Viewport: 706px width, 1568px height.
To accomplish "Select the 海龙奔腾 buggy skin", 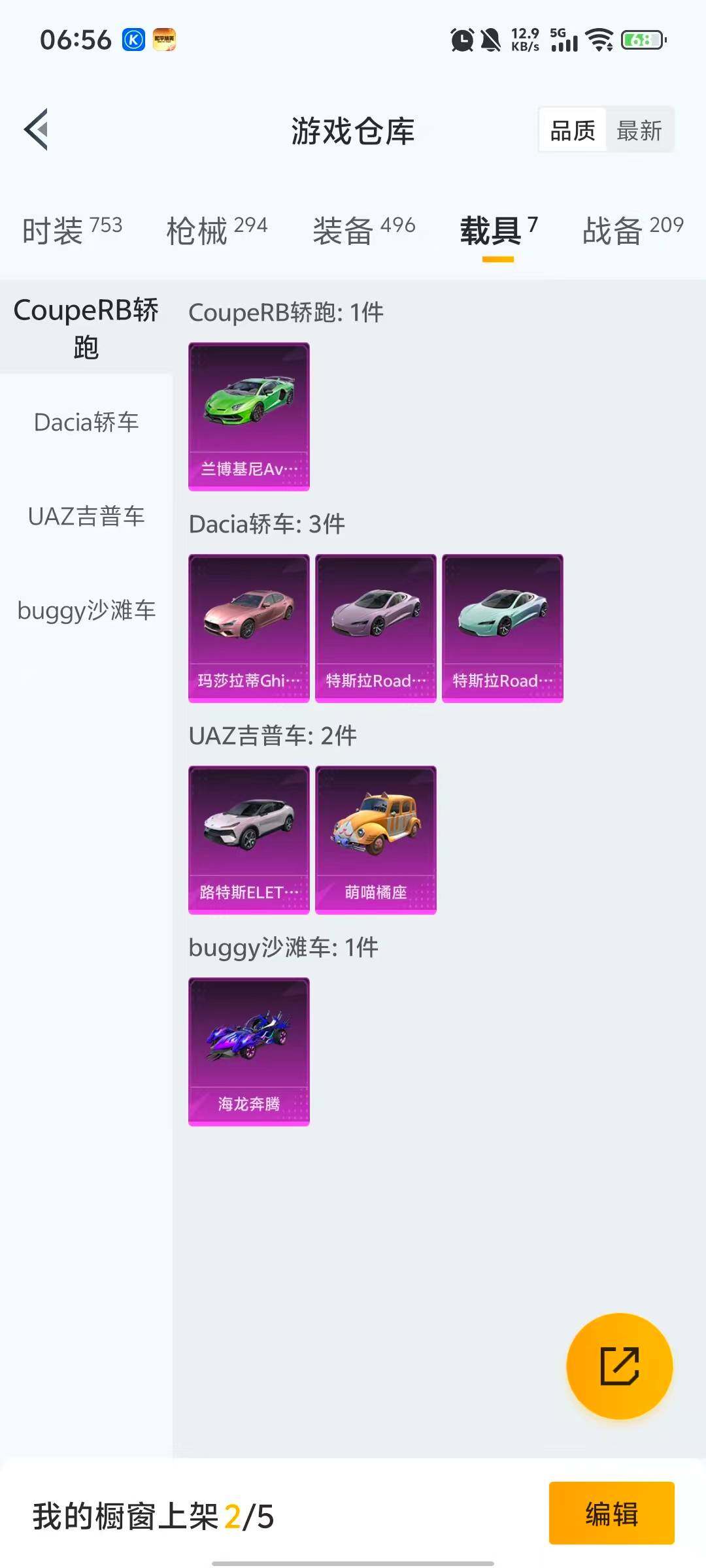I will [248, 1049].
